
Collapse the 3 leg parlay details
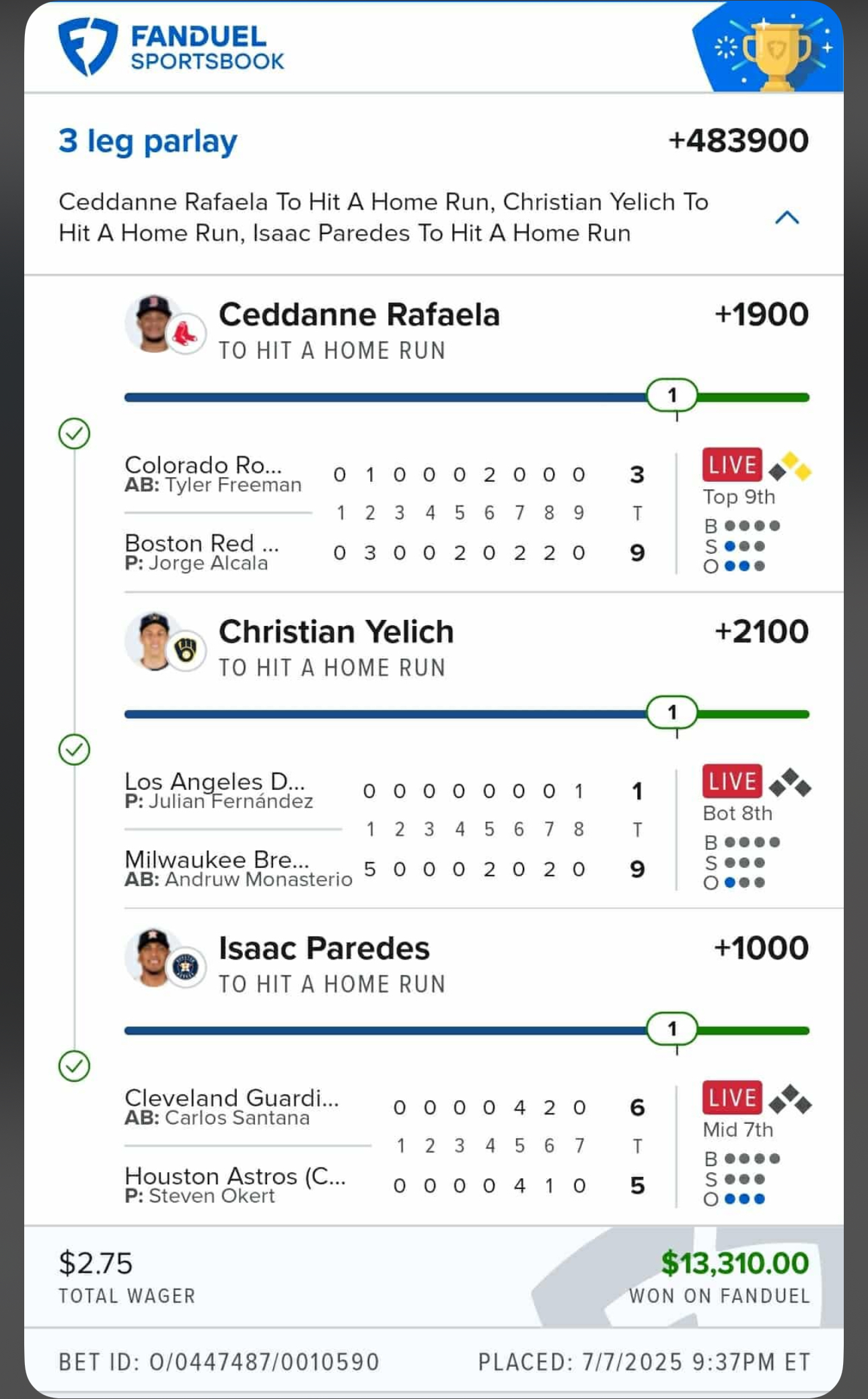[787, 217]
